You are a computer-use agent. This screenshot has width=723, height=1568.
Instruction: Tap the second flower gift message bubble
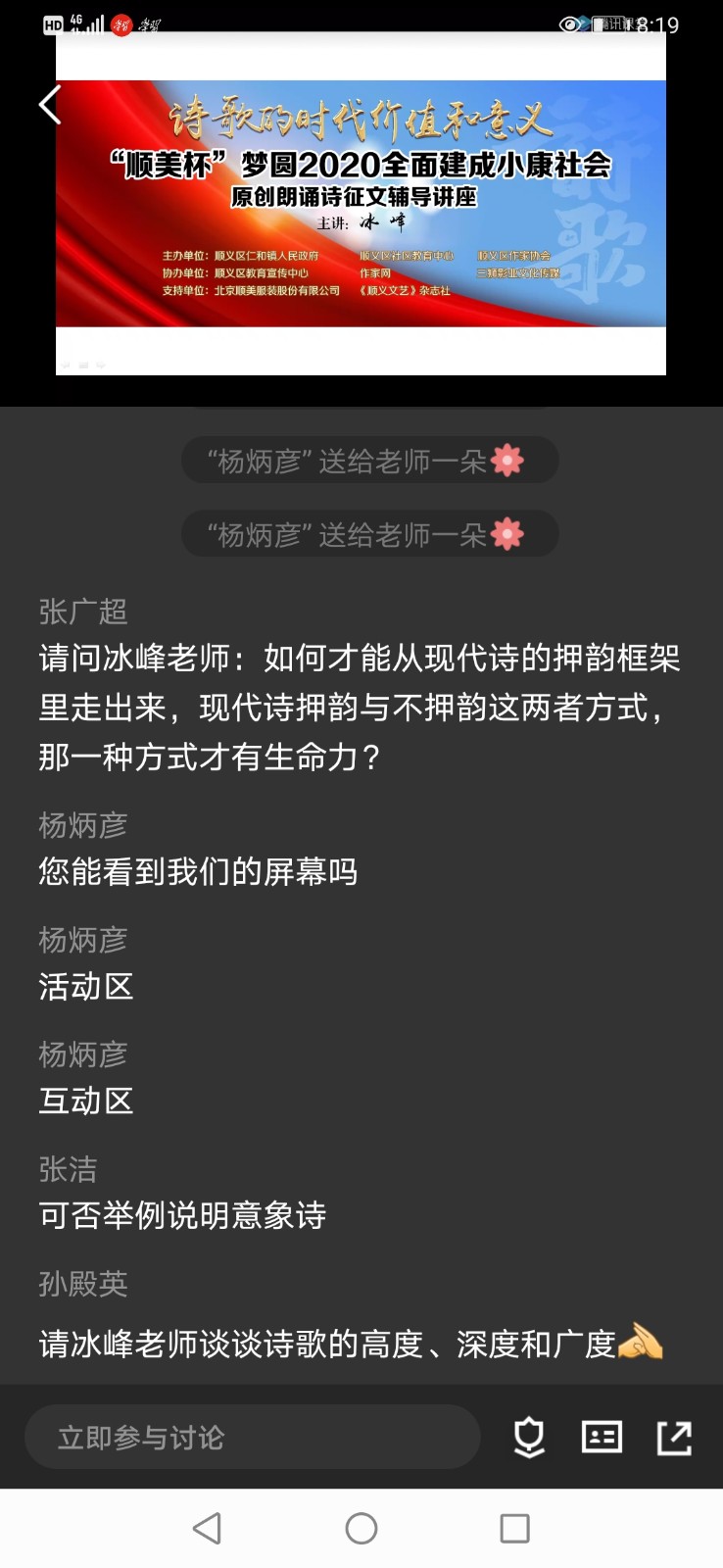pyautogui.click(x=368, y=534)
